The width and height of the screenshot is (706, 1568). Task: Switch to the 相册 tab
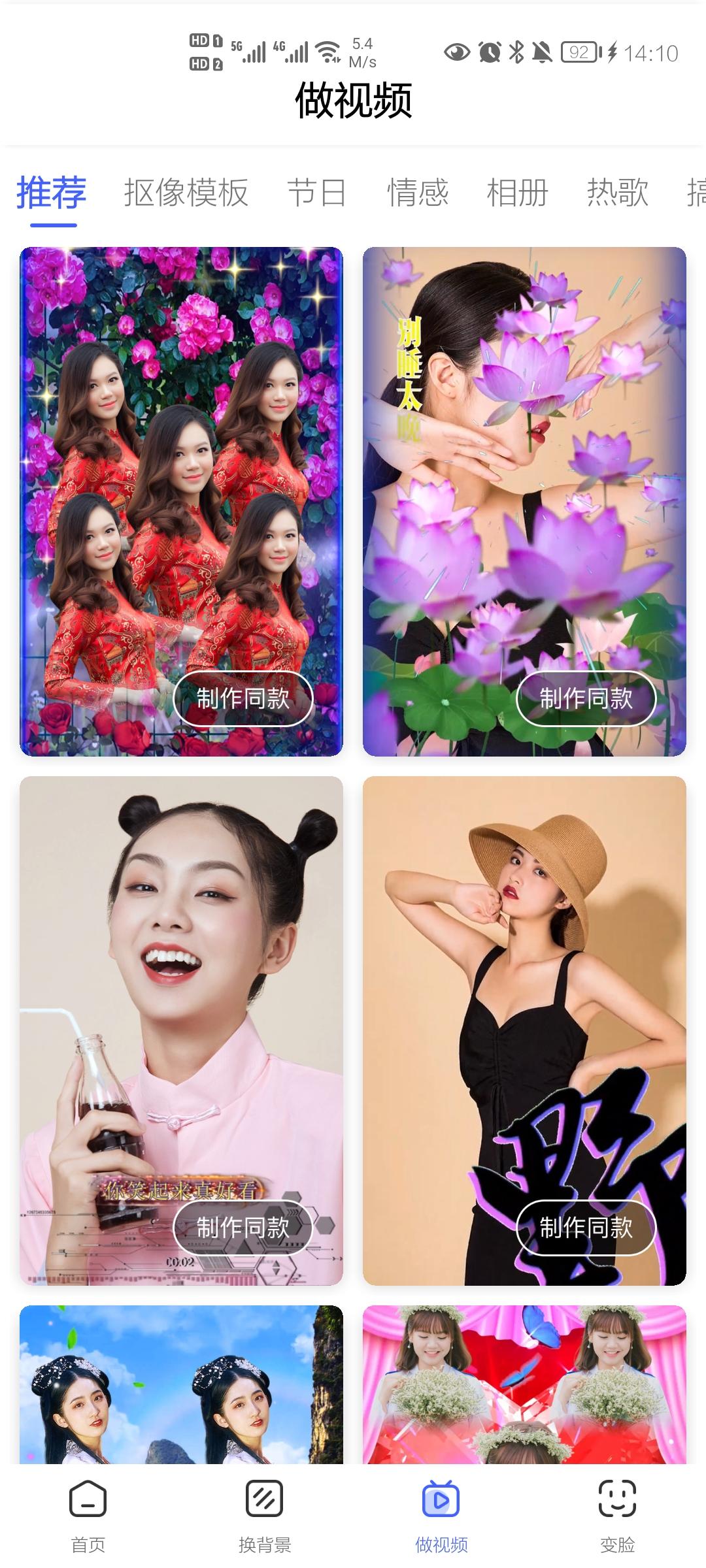point(517,193)
